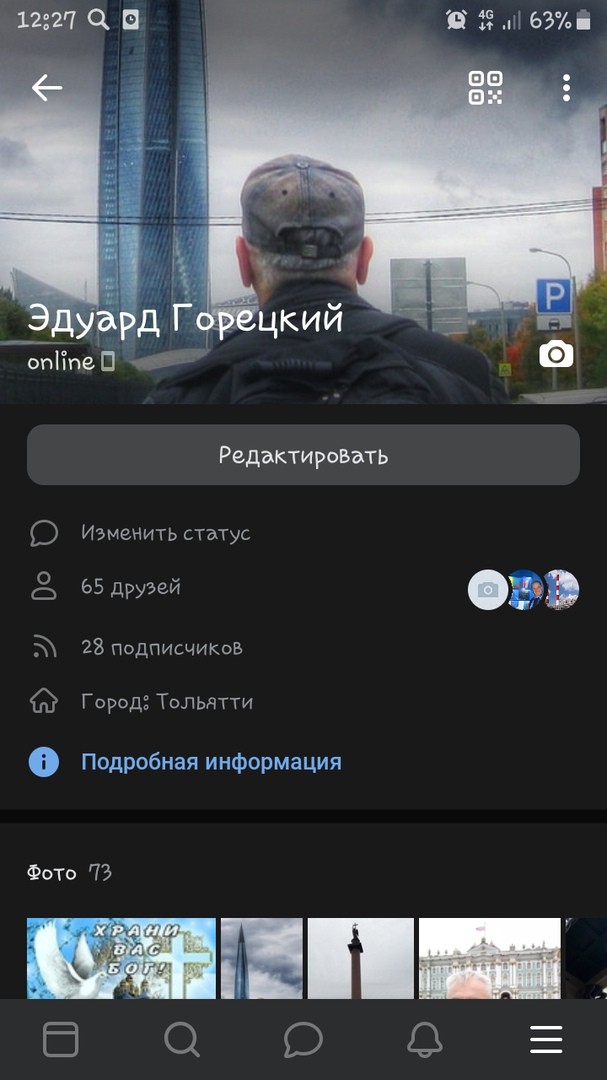
Task: Open the Фото 73 section
Action: pos(69,873)
